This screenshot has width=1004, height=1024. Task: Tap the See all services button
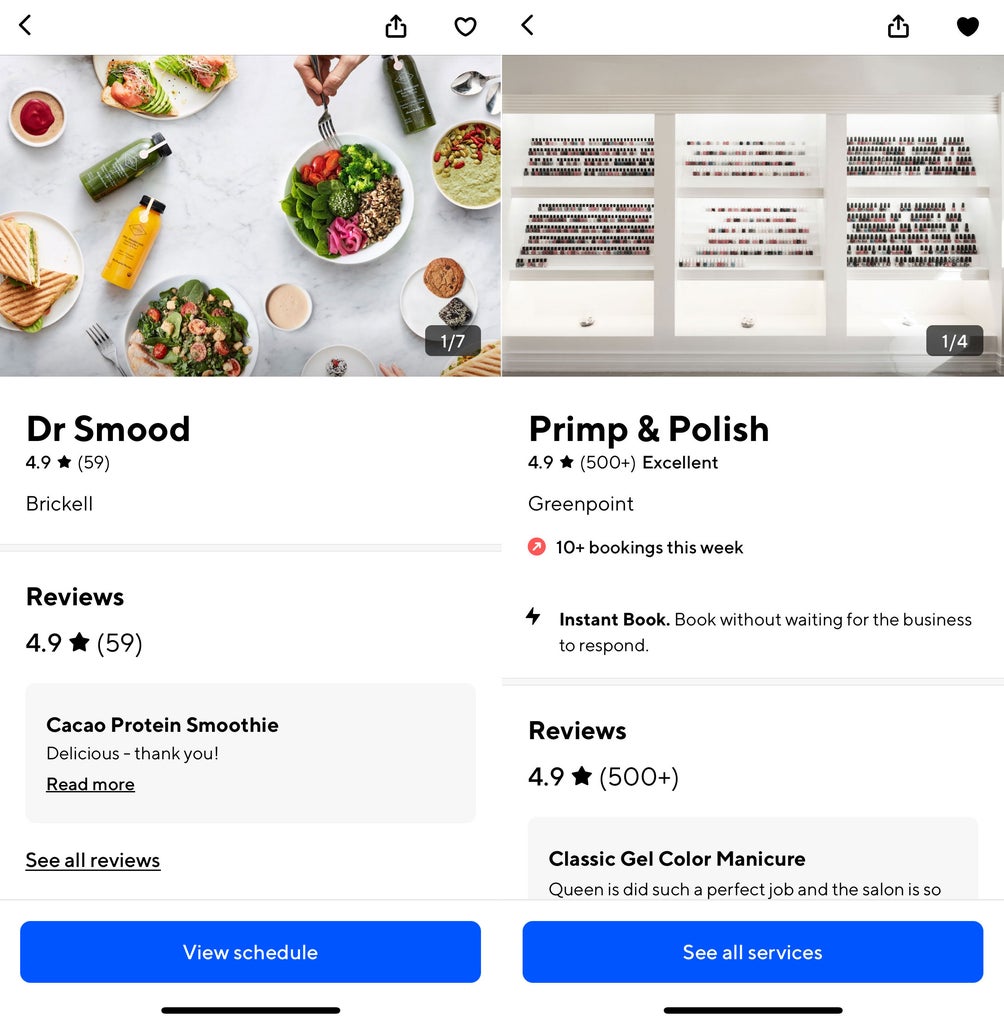click(x=752, y=952)
